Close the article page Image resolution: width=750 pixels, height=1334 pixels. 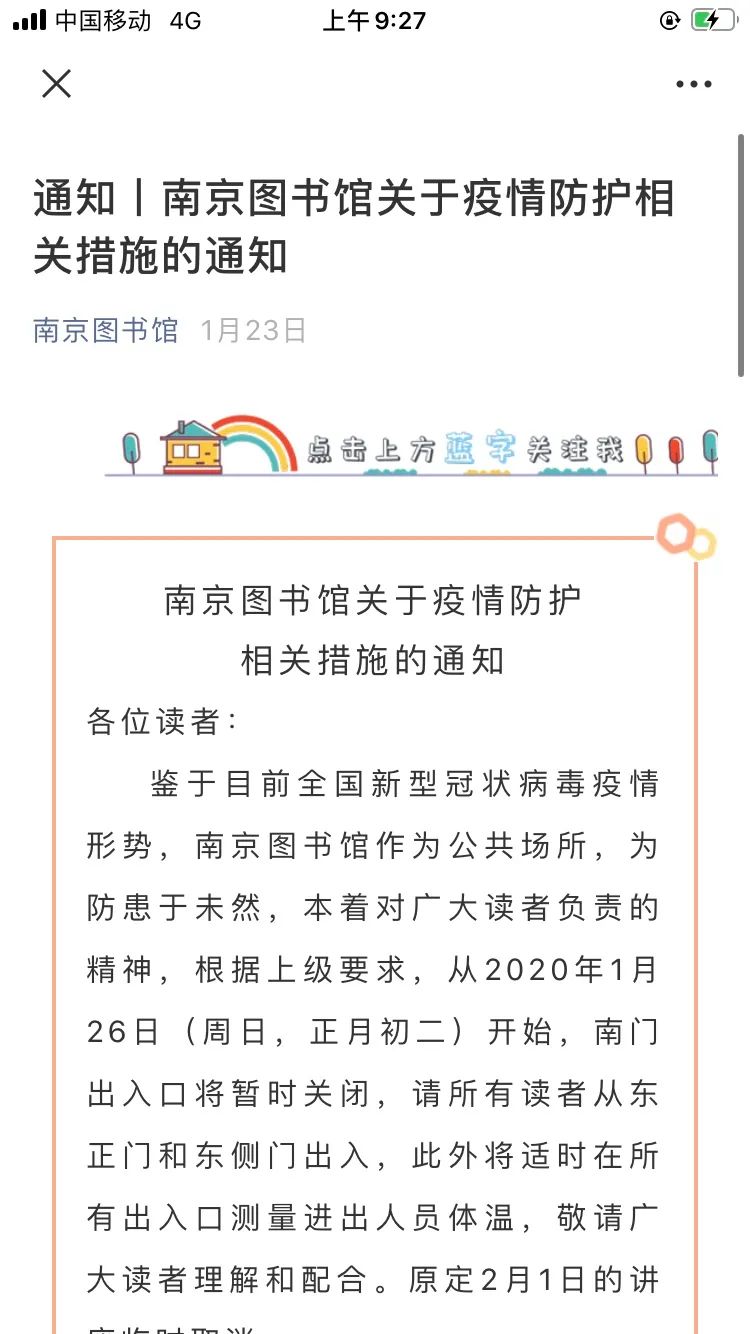(57, 84)
